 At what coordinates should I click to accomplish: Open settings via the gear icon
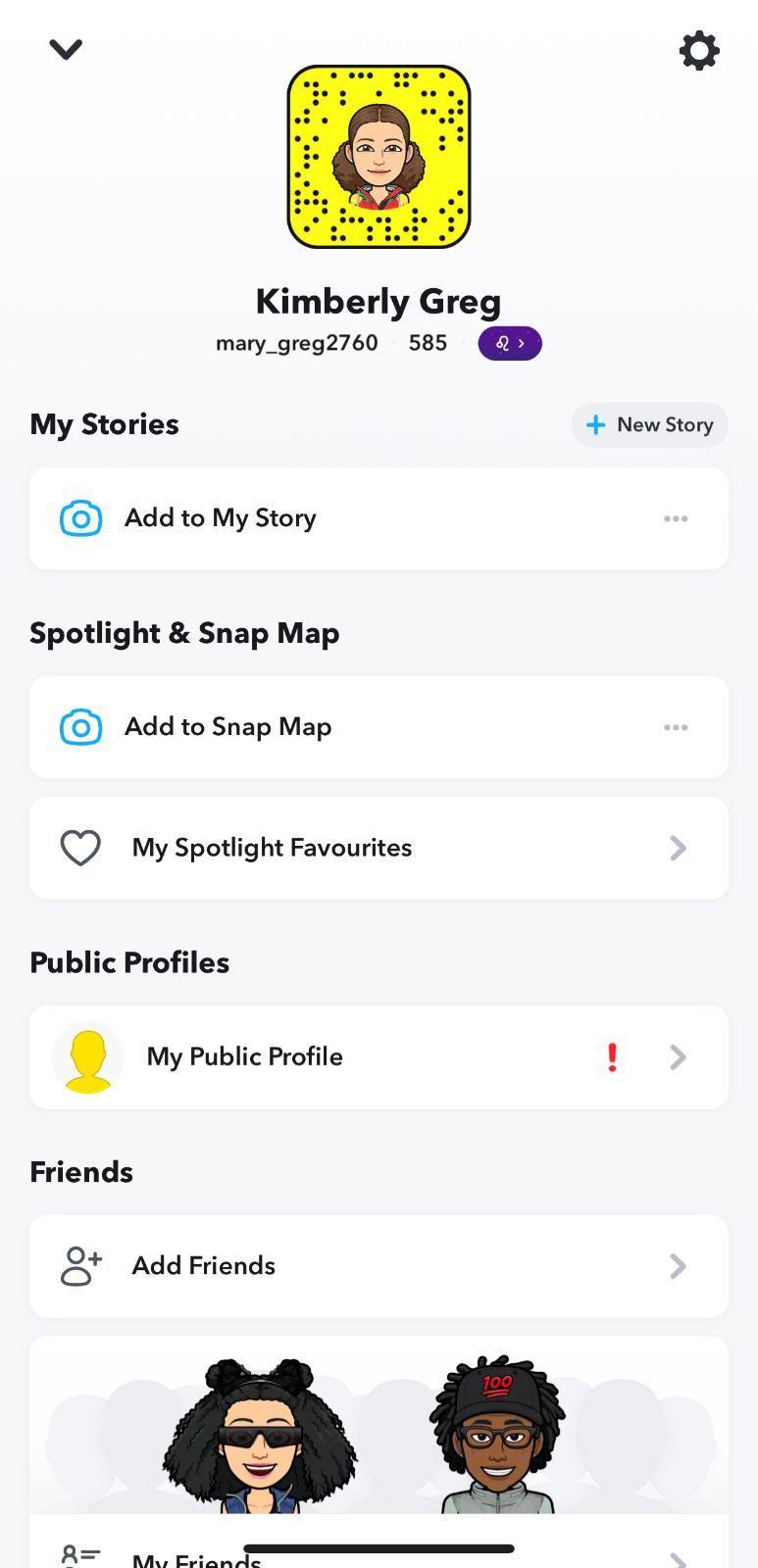pyautogui.click(x=699, y=50)
